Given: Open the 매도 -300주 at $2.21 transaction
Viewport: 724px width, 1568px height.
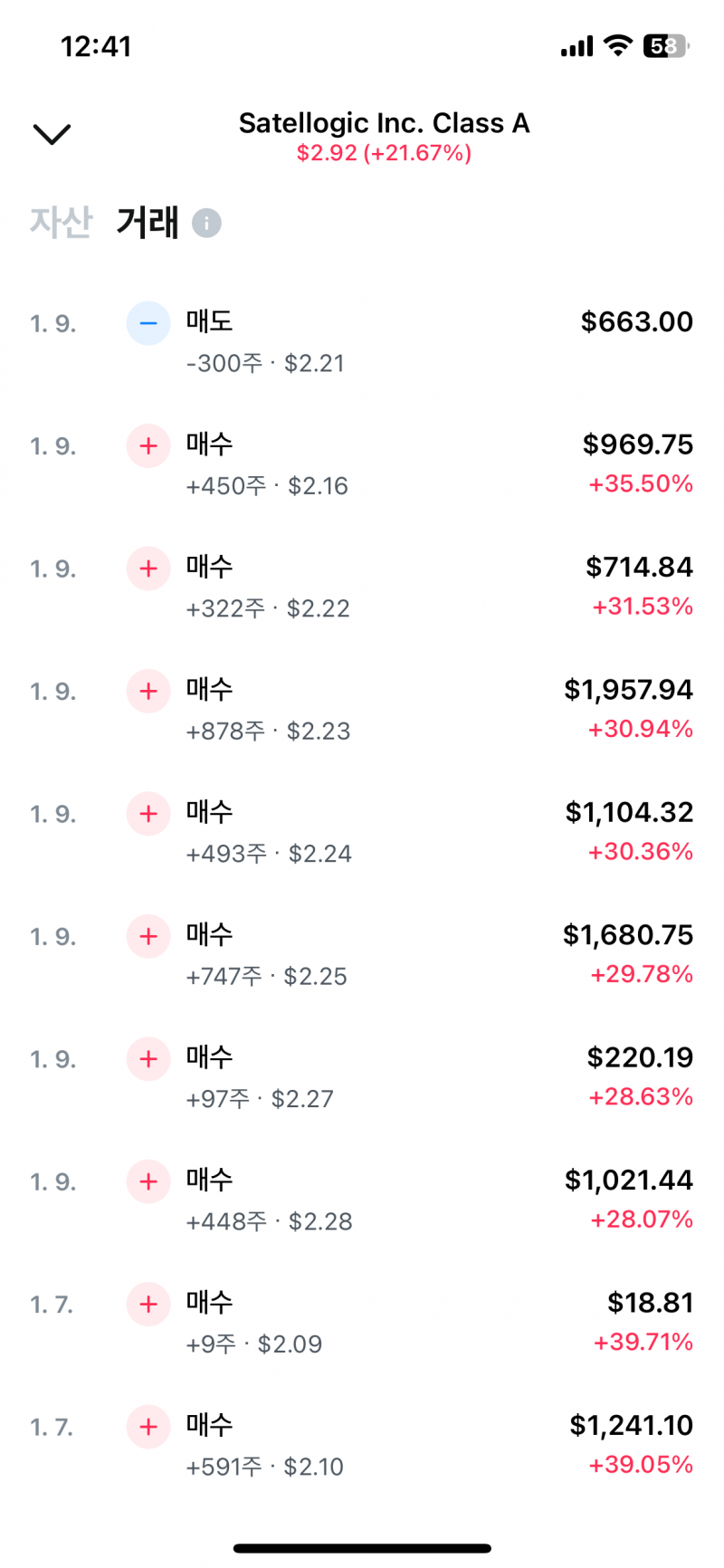Looking at the screenshot, I should 362,341.
